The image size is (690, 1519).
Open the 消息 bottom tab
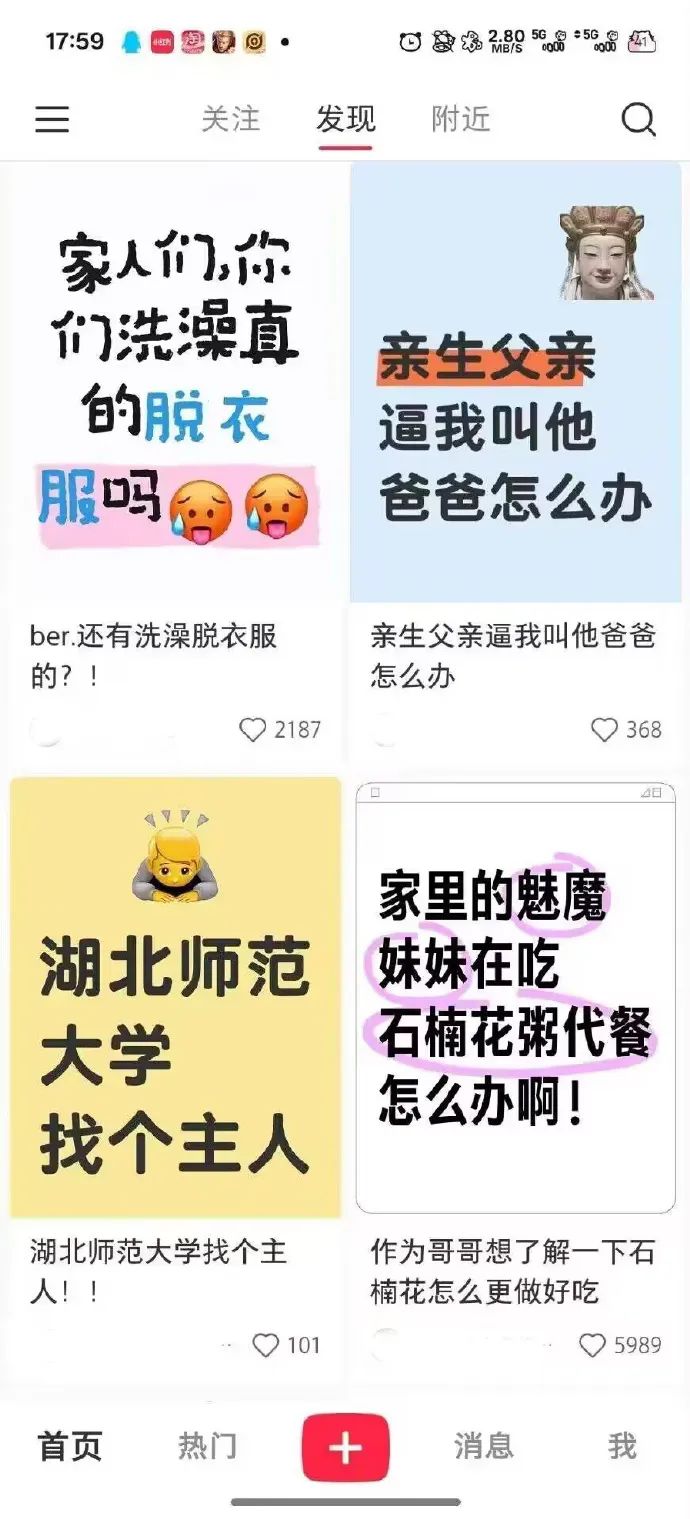coord(484,1446)
